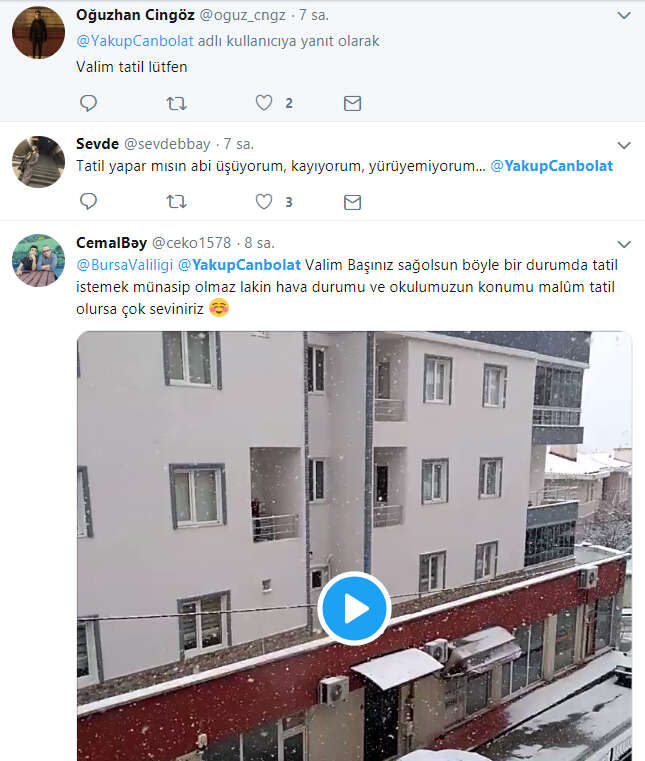Screen dimensions: 645x761
Task: Like Oğuzhan Cingöz's tweet
Action: (x=264, y=103)
